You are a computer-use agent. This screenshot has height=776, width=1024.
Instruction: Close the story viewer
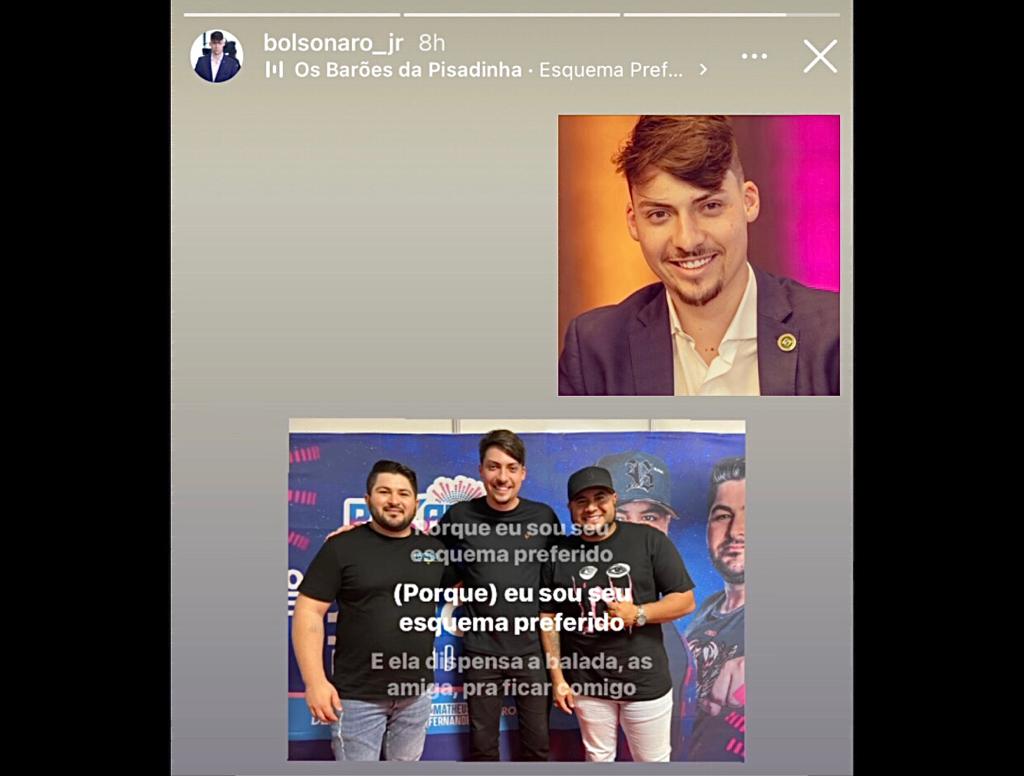[820, 56]
